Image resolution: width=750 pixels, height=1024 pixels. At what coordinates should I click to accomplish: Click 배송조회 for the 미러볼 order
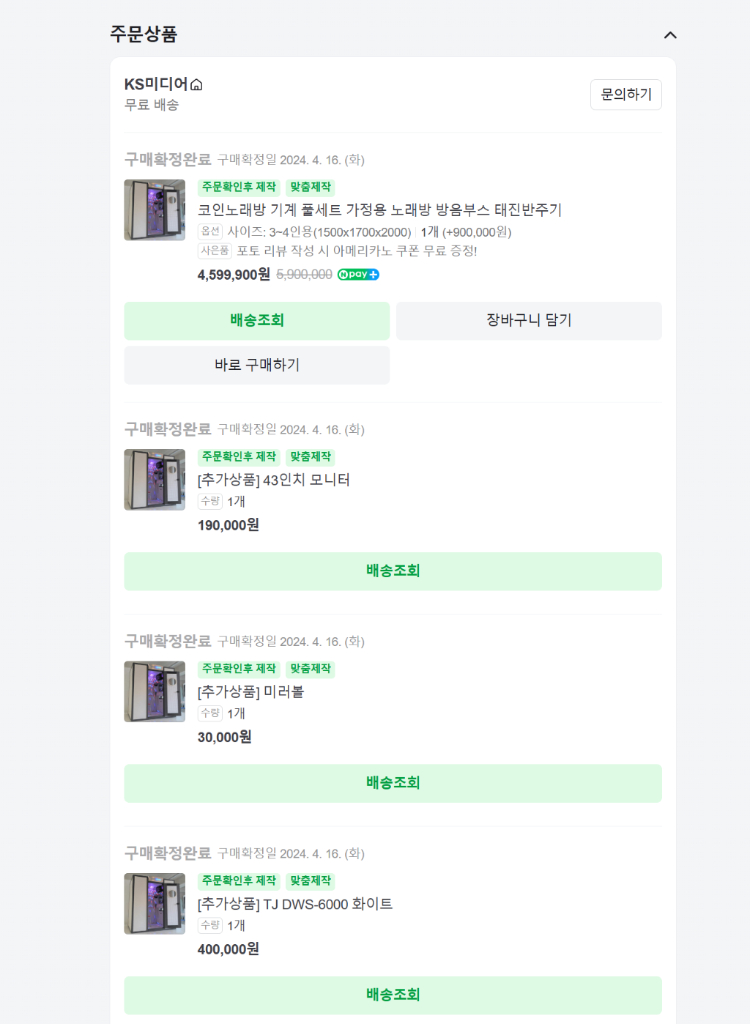(391, 783)
